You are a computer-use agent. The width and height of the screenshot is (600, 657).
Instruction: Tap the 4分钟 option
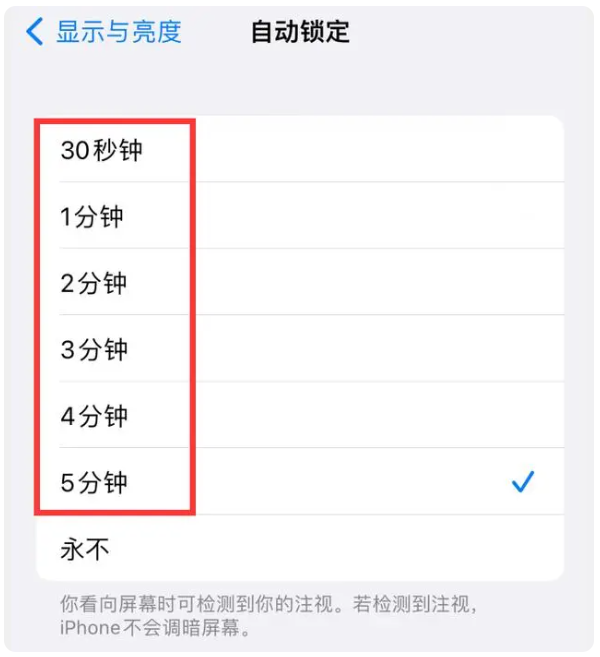(x=94, y=415)
